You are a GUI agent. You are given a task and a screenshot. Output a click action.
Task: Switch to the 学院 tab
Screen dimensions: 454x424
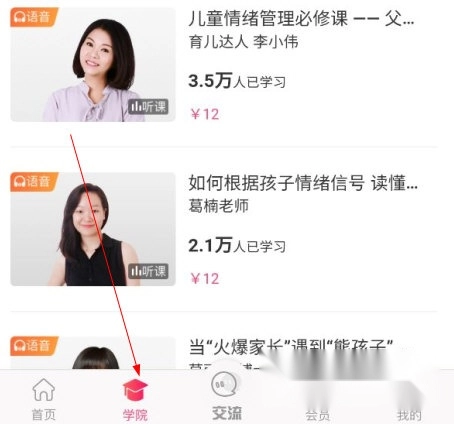click(x=135, y=399)
